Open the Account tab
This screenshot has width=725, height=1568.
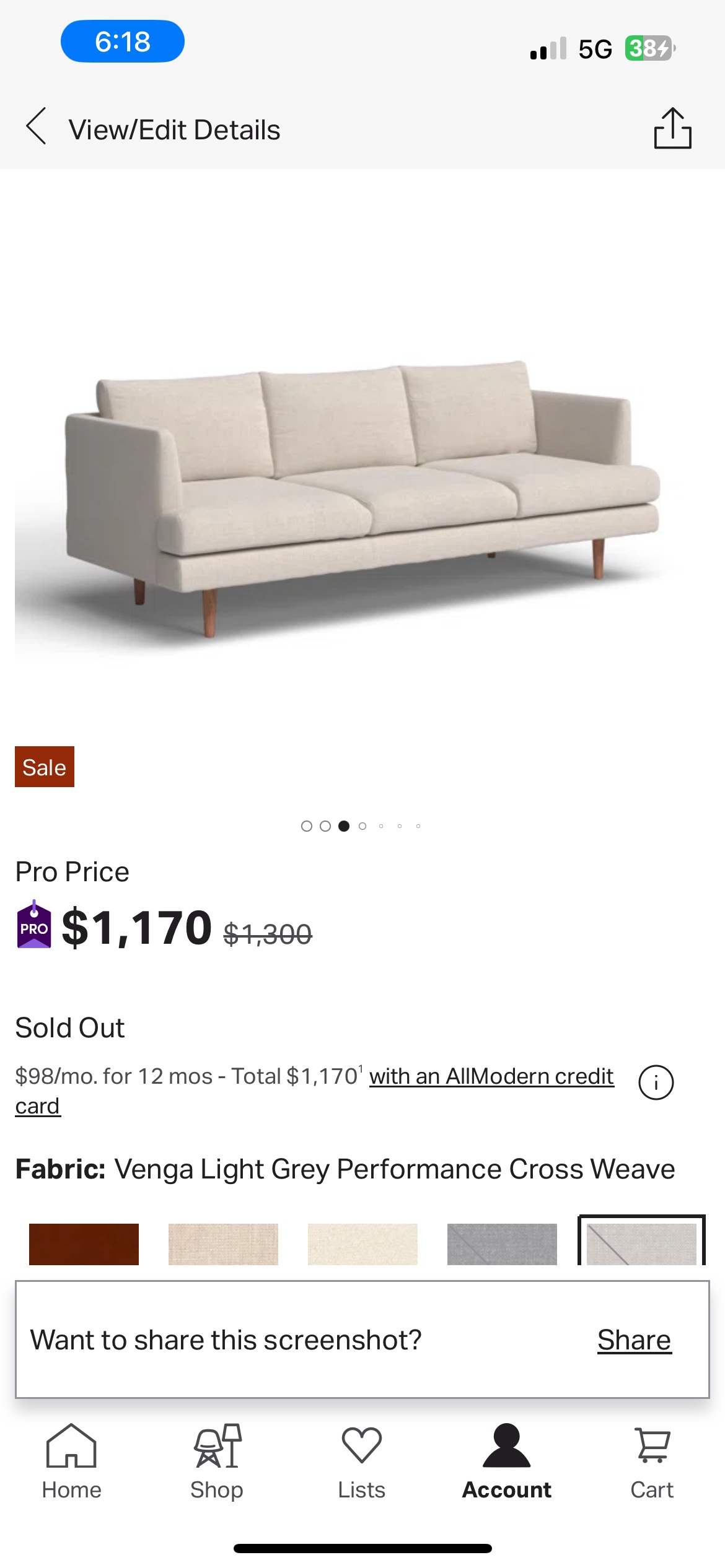click(507, 1461)
